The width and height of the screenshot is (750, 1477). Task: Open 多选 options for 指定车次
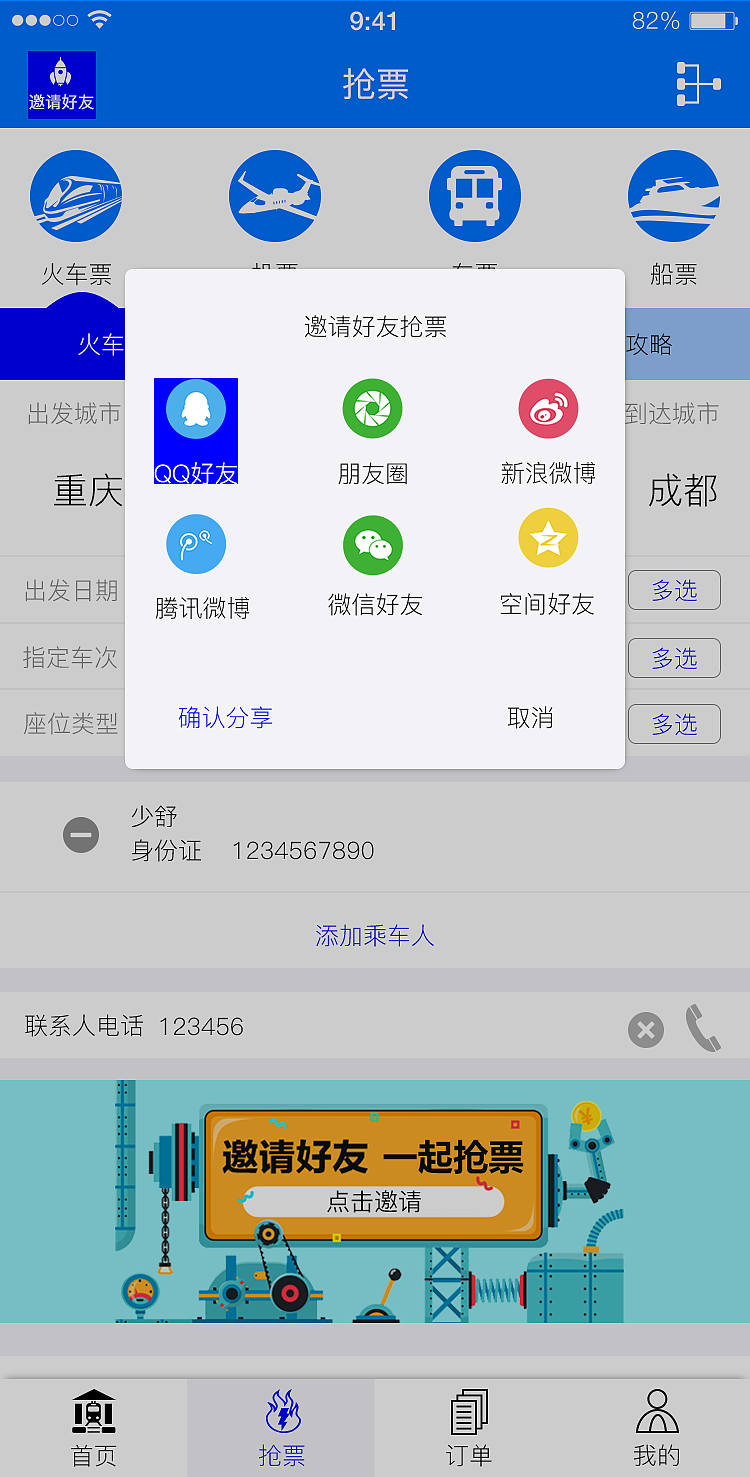673,658
